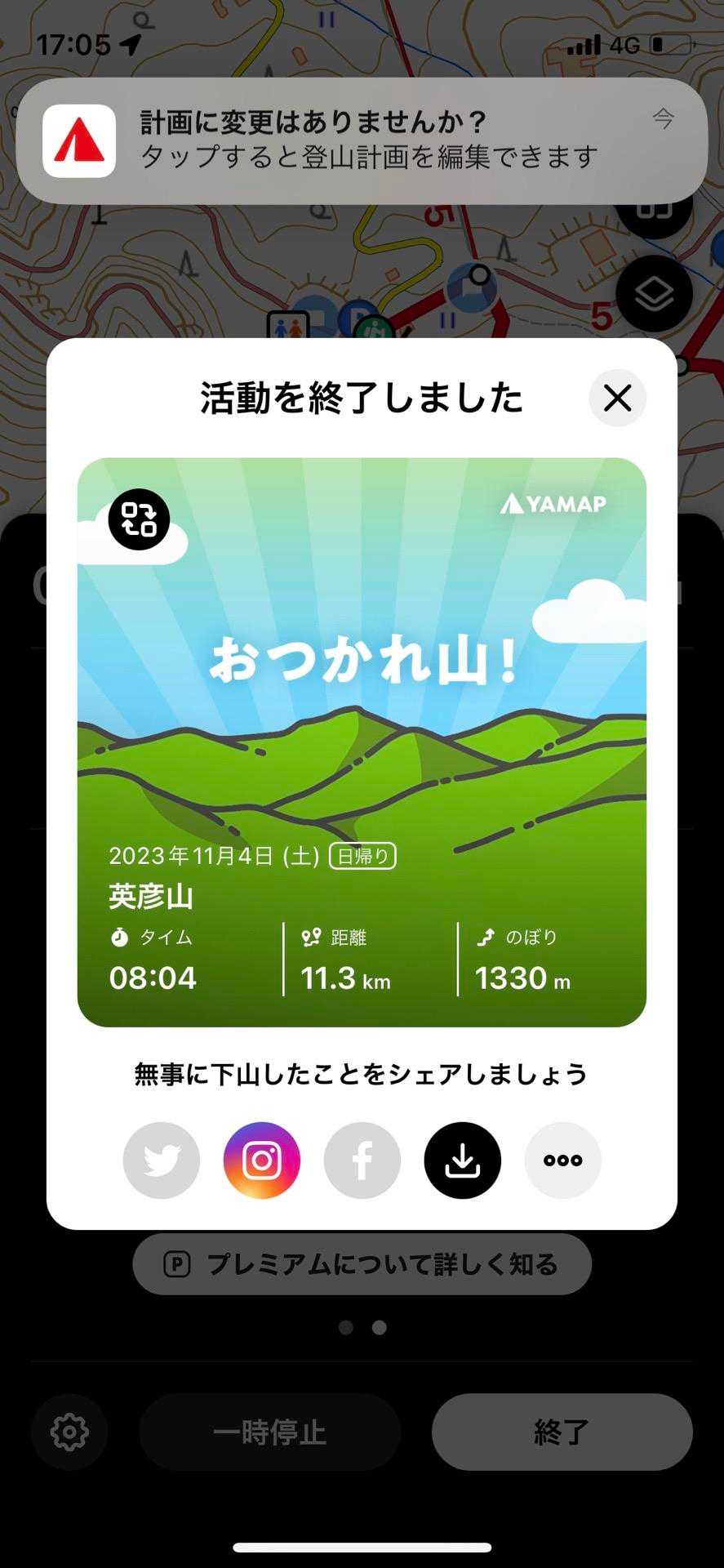Share the activity on Facebook
The width and height of the screenshot is (724, 1568).
pyautogui.click(x=362, y=1160)
